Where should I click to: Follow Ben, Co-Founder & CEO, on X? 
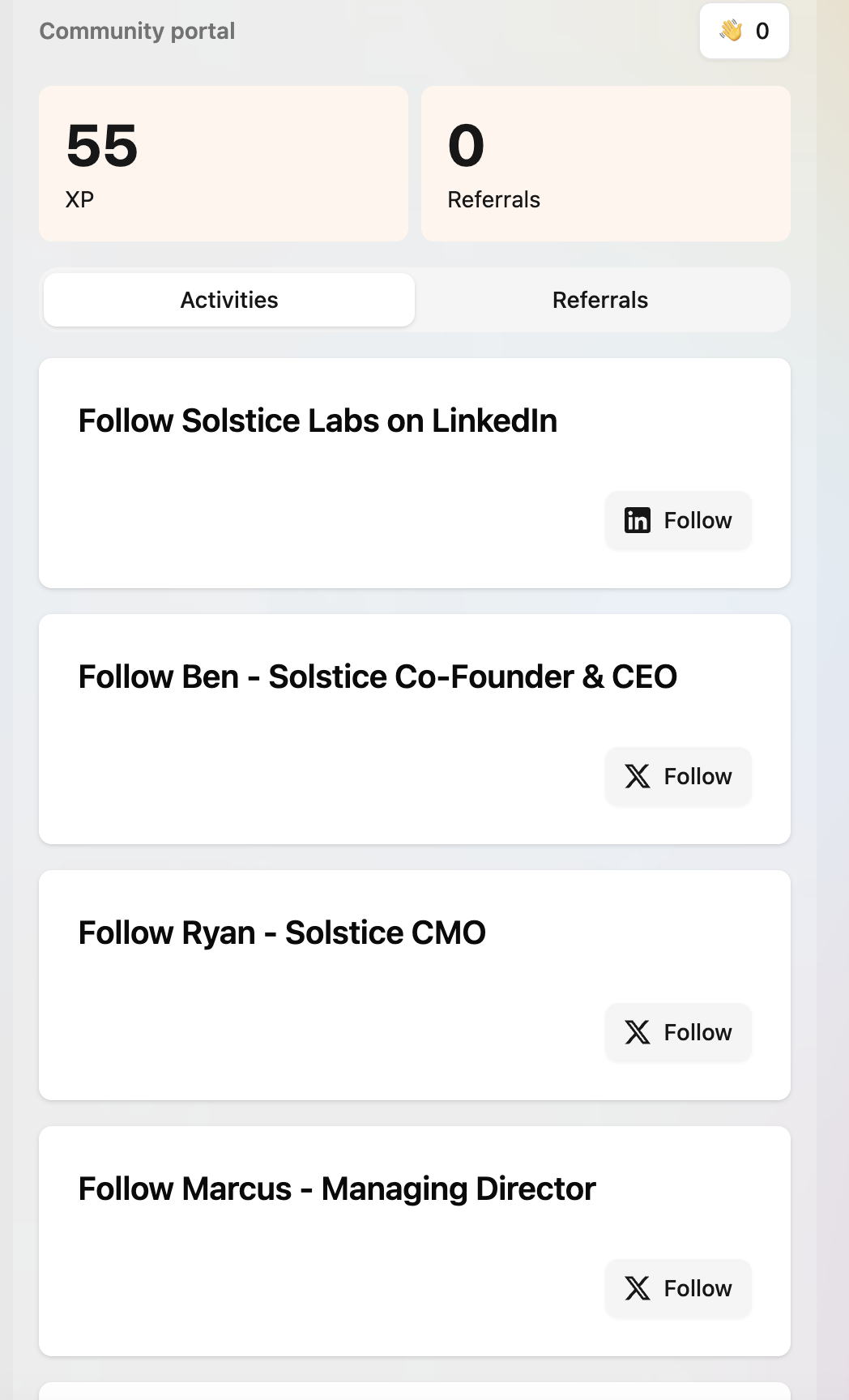(678, 776)
